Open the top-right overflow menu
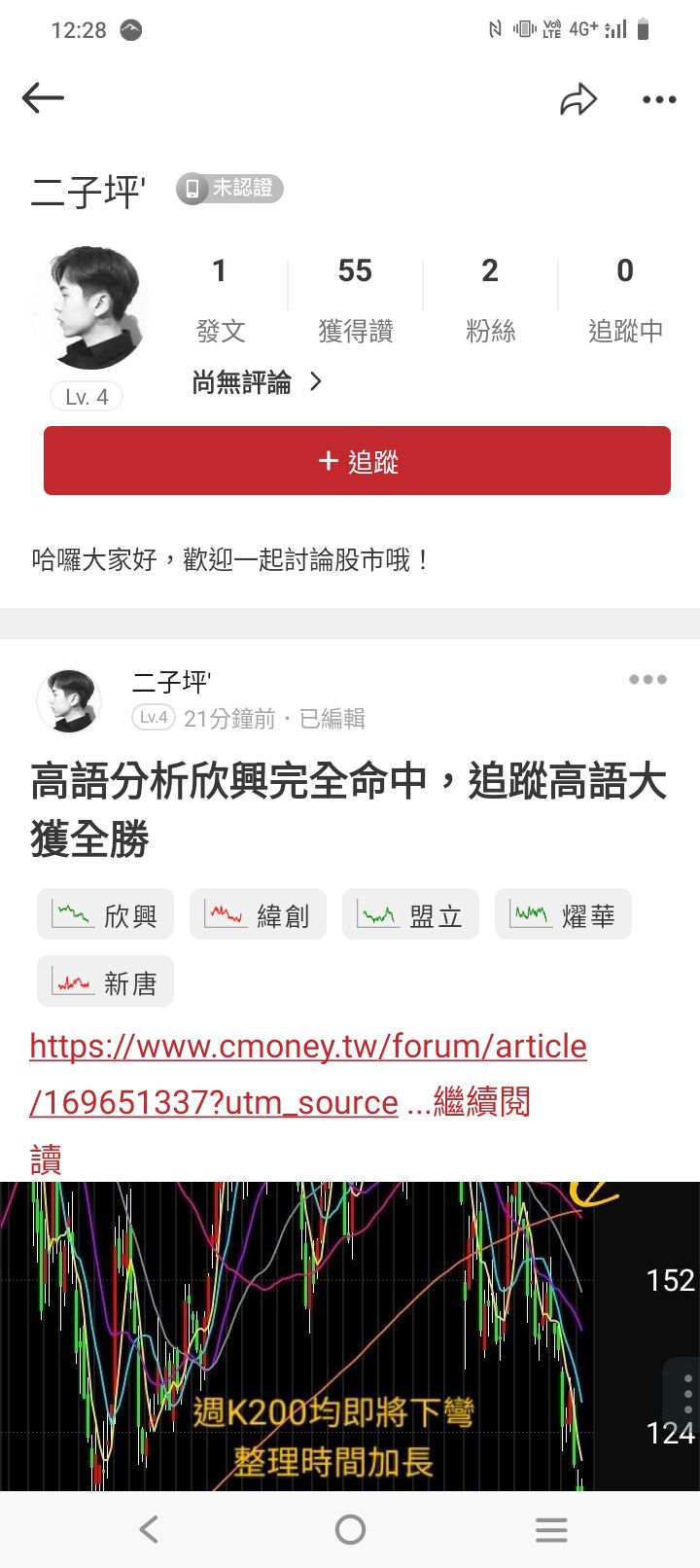This screenshot has height=1568, width=700. pyautogui.click(x=659, y=99)
